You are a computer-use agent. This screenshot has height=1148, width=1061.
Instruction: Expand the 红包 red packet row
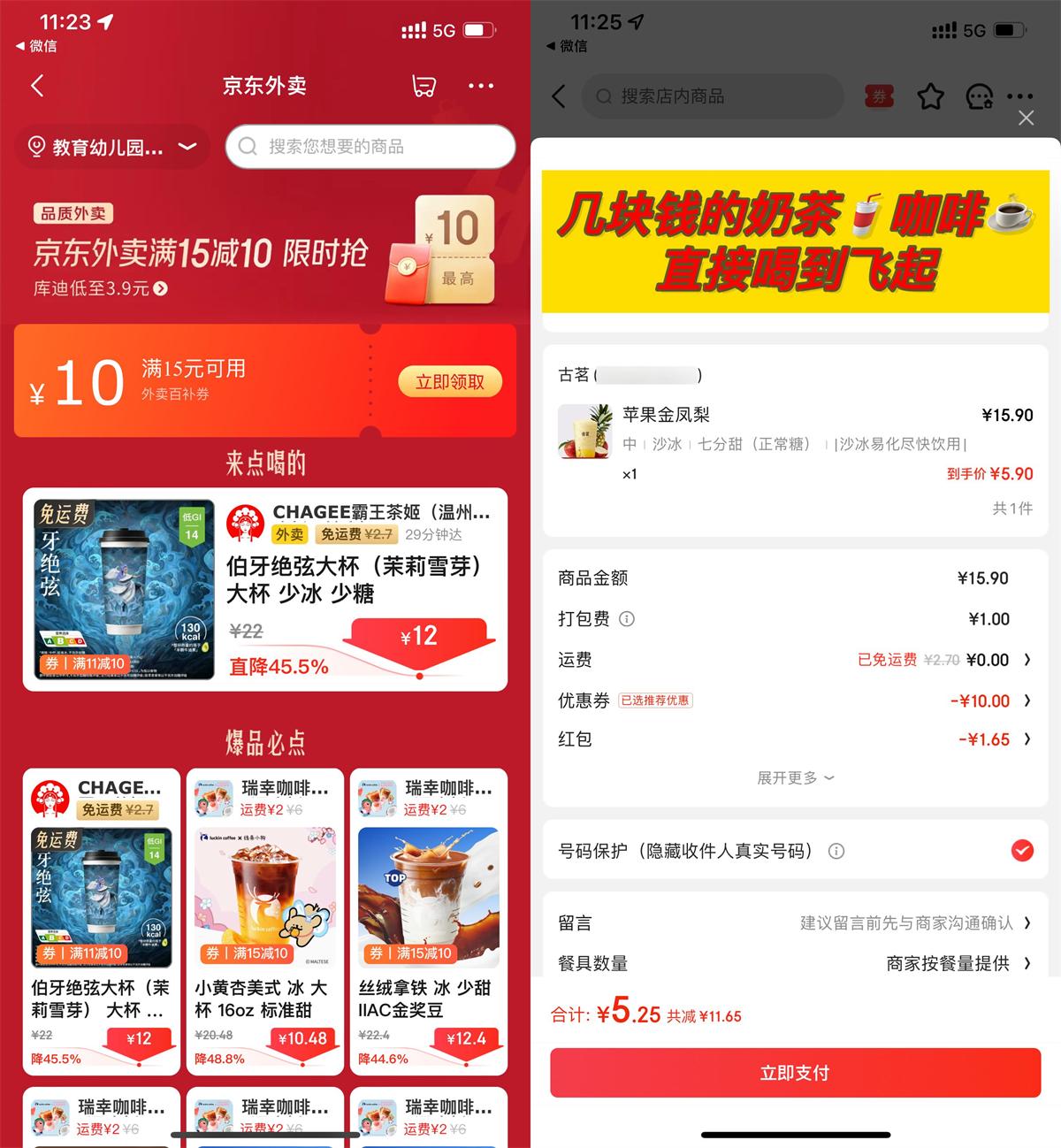coord(1027,739)
